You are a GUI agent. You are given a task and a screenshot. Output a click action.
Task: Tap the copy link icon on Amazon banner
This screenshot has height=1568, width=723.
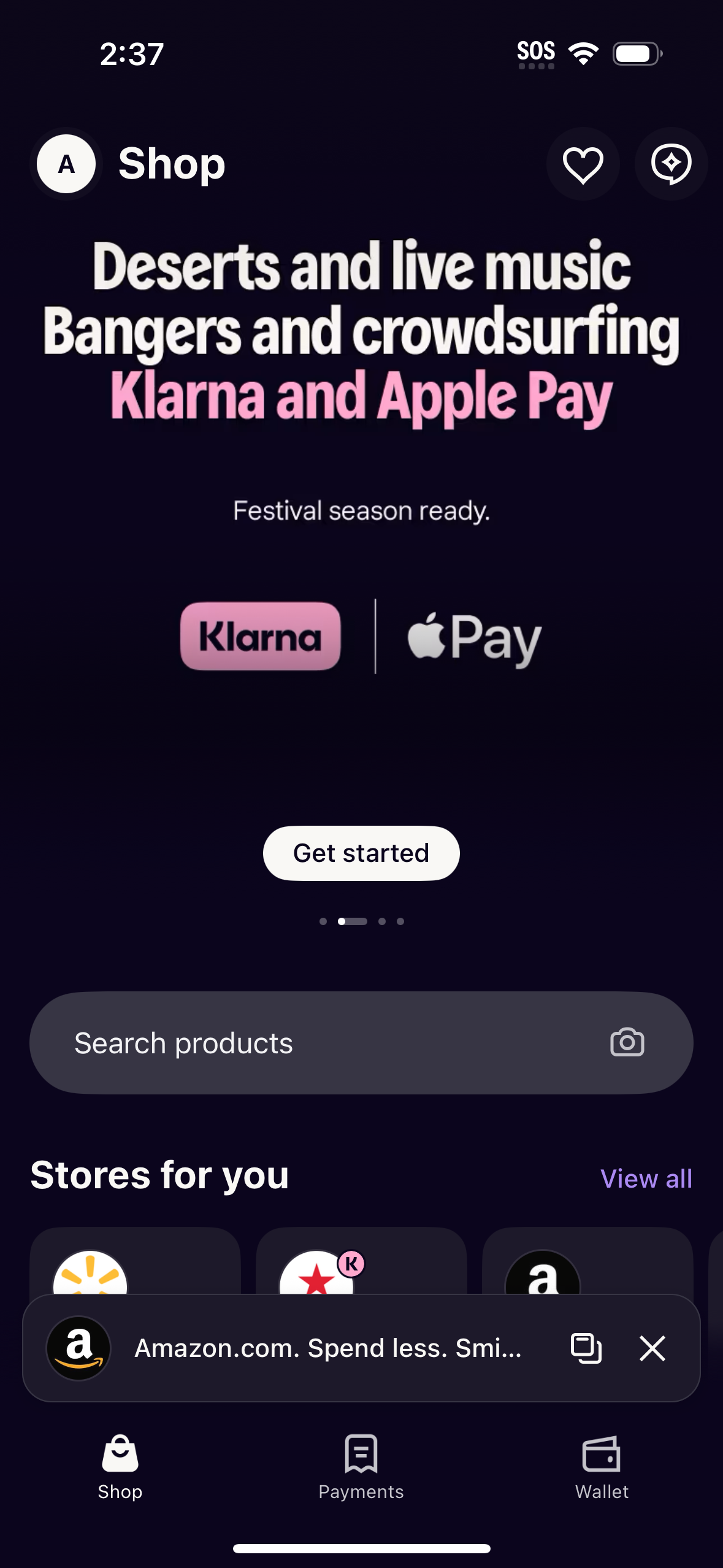(x=586, y=1349)
